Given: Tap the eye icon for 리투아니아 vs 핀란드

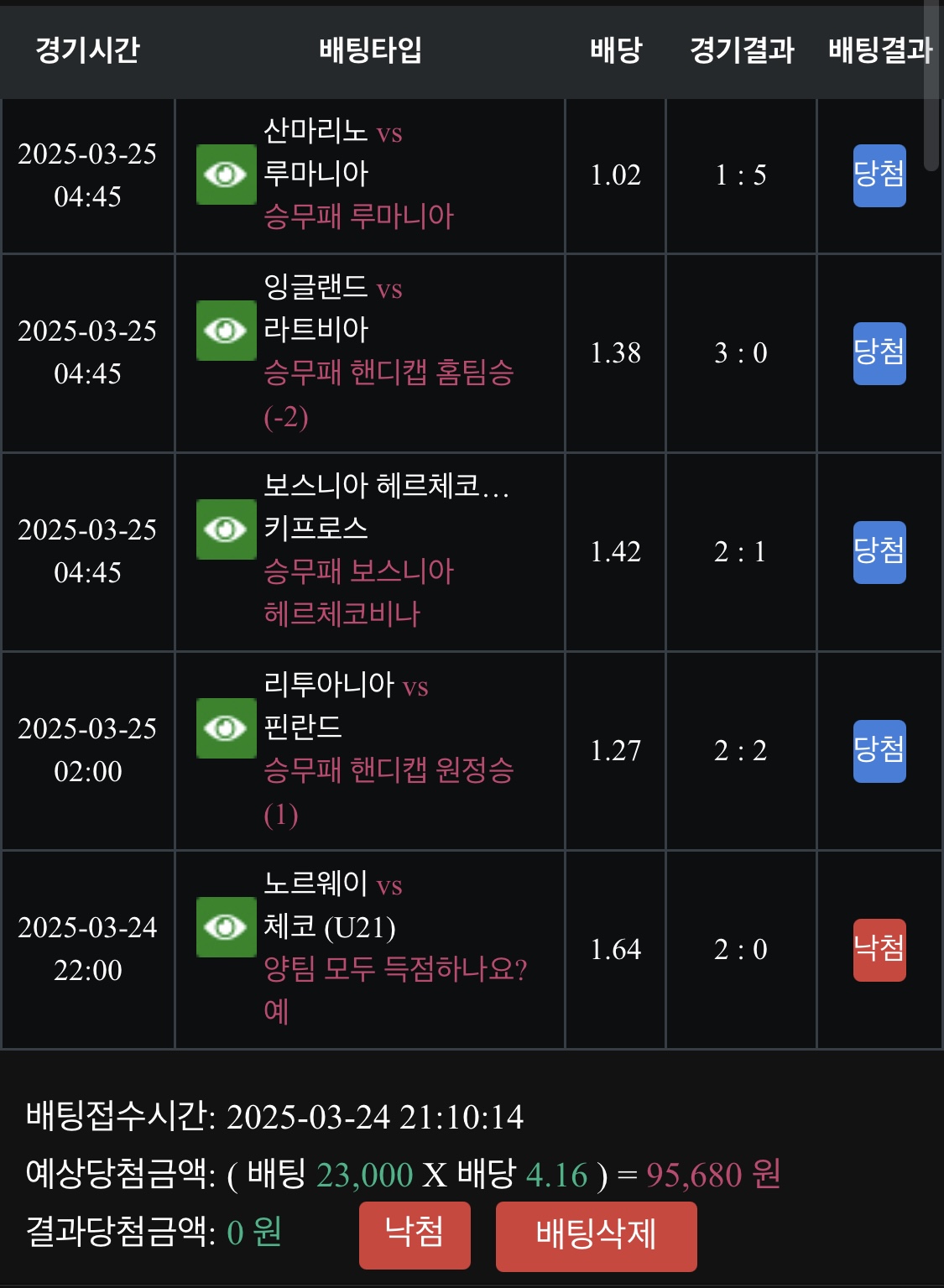Looking at the screenshot, I should pyautogui.click(x=226, y=728).
